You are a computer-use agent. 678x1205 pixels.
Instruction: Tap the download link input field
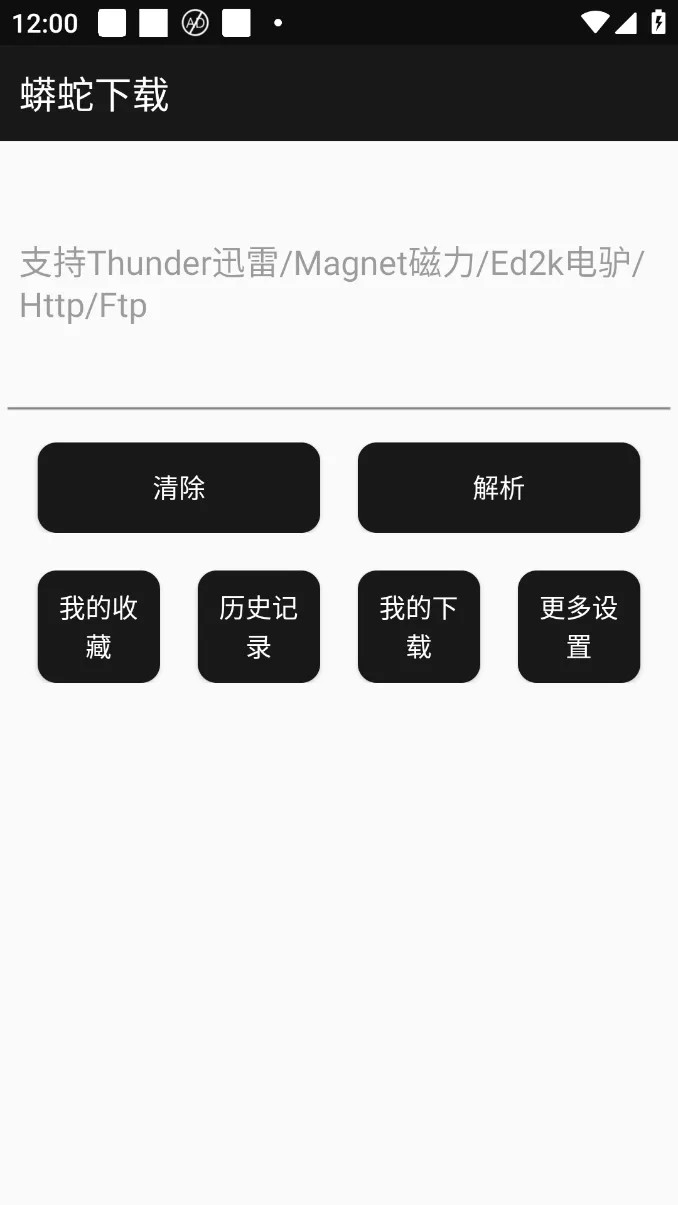coord(339,284)
